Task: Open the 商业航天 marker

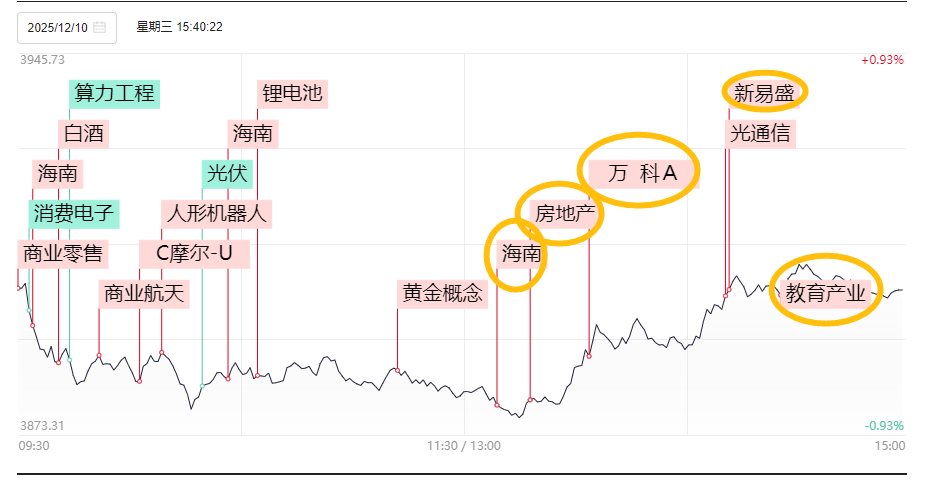Action: click(145, 293)
